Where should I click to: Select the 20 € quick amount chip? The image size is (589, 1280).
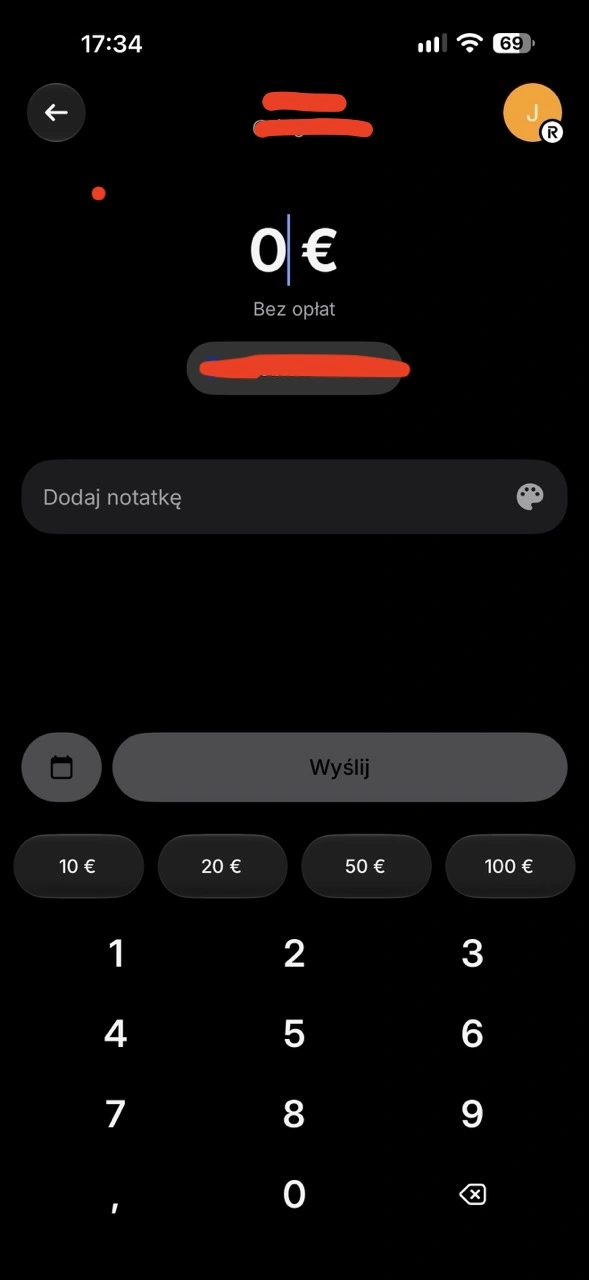222,866
